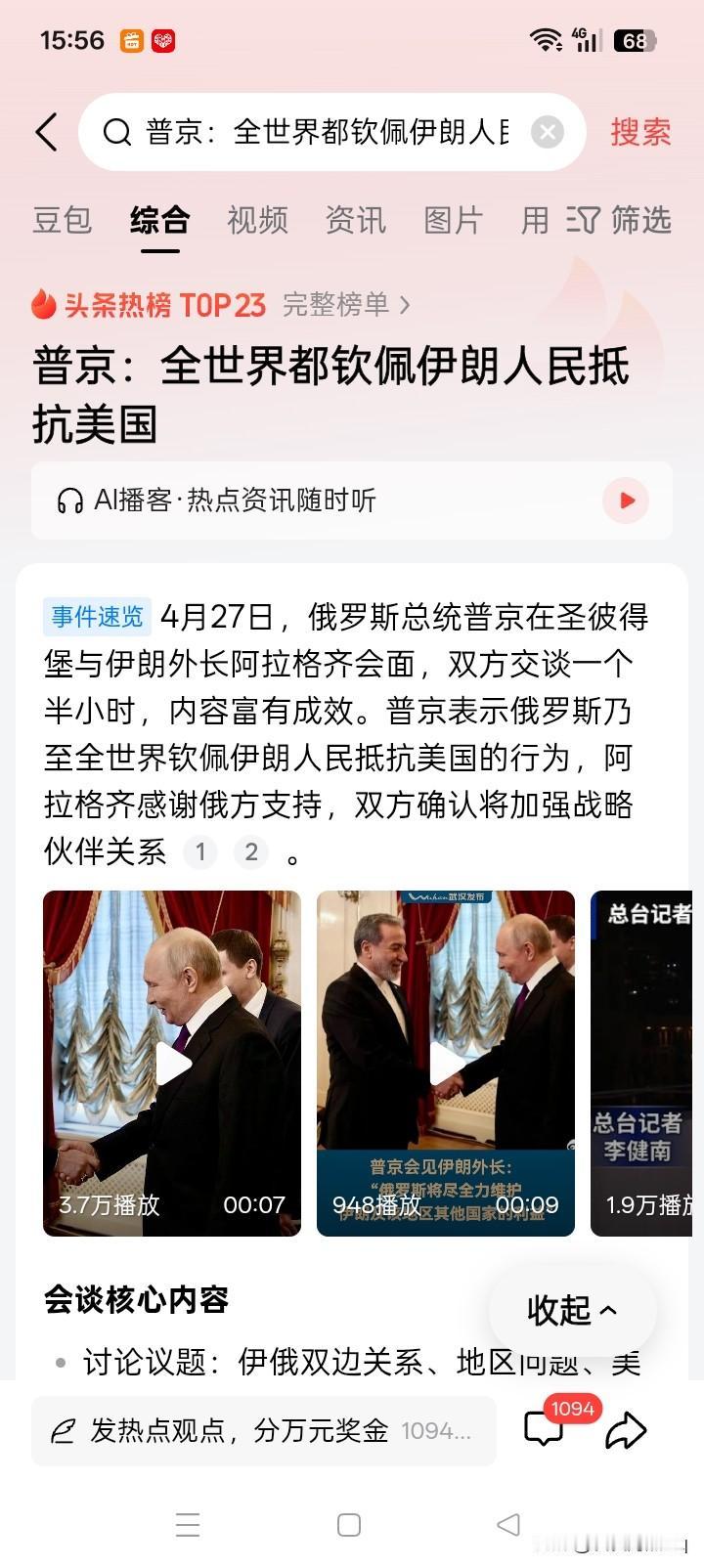Viewport: 704px width, 1568px height.
Task: Switch to the 视频 tab
Action: 256,221
